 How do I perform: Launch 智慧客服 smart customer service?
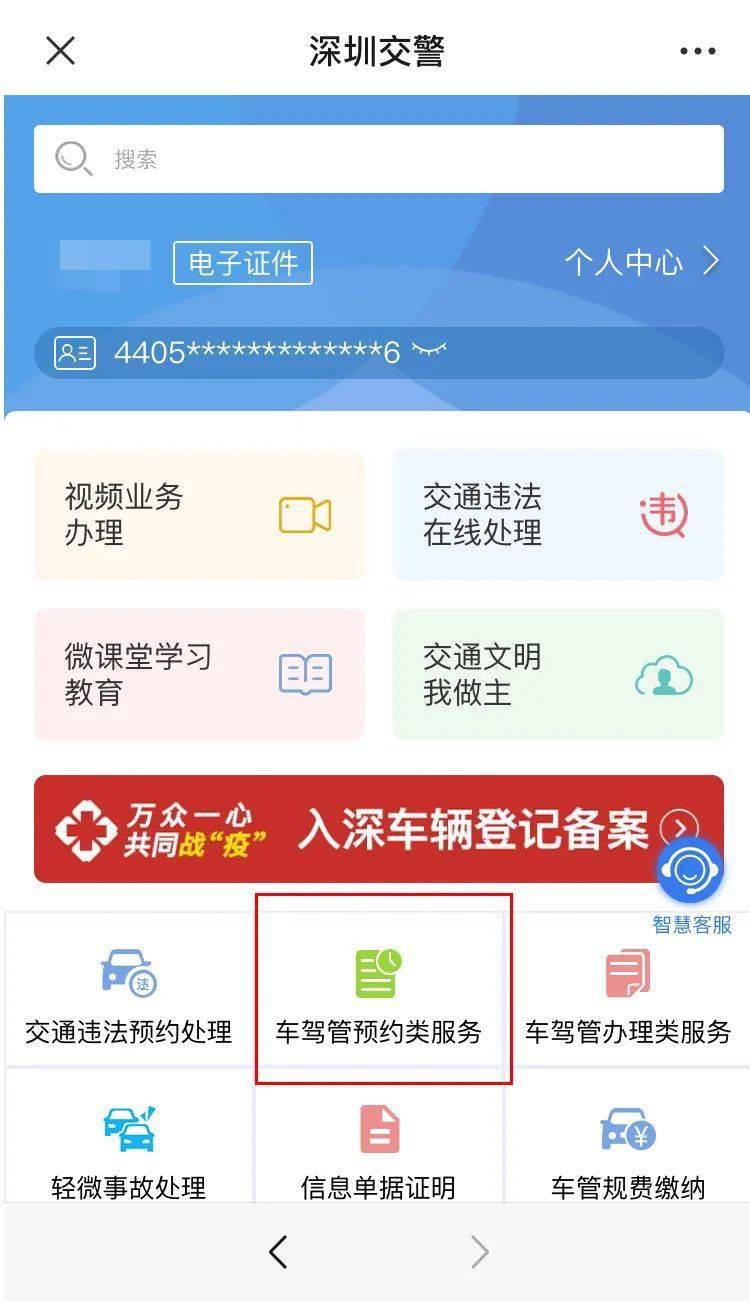pyautogui.click(x=689, y=870)
